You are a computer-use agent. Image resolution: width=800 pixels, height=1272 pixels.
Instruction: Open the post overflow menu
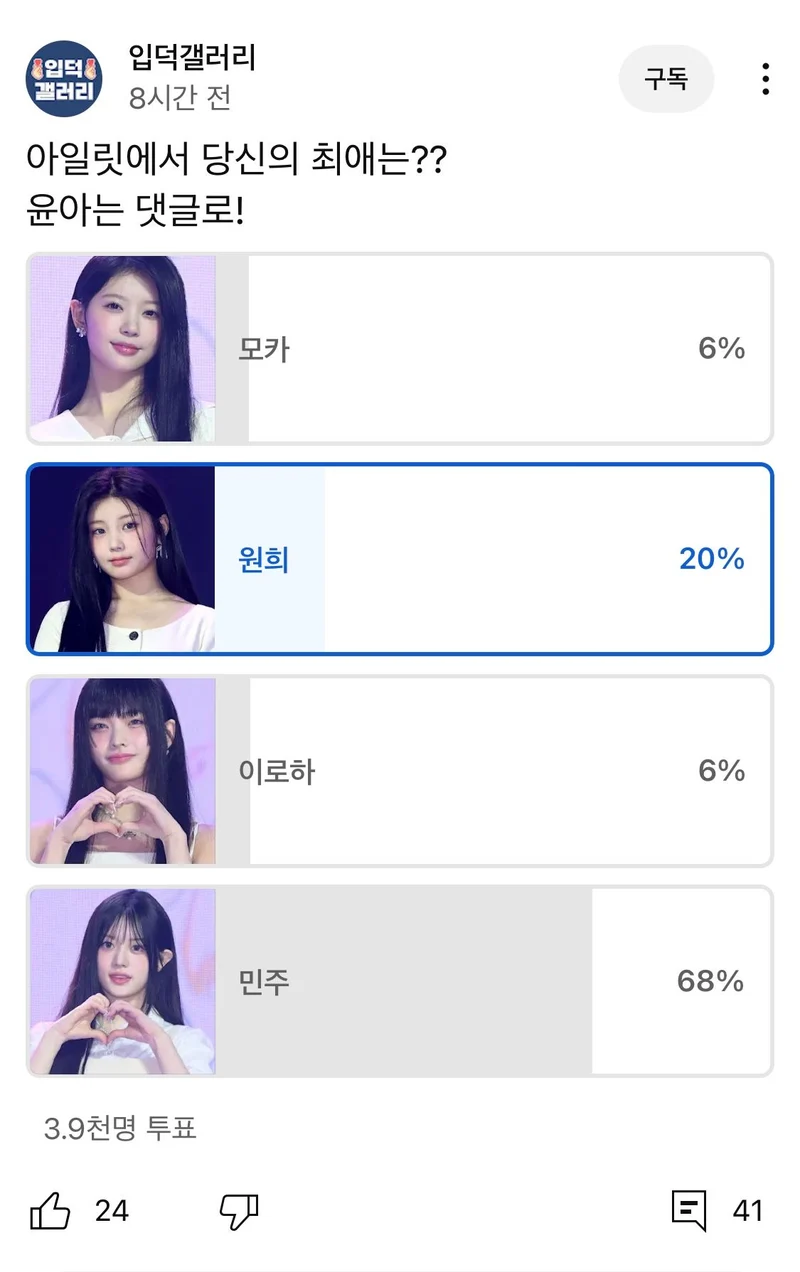765,79
